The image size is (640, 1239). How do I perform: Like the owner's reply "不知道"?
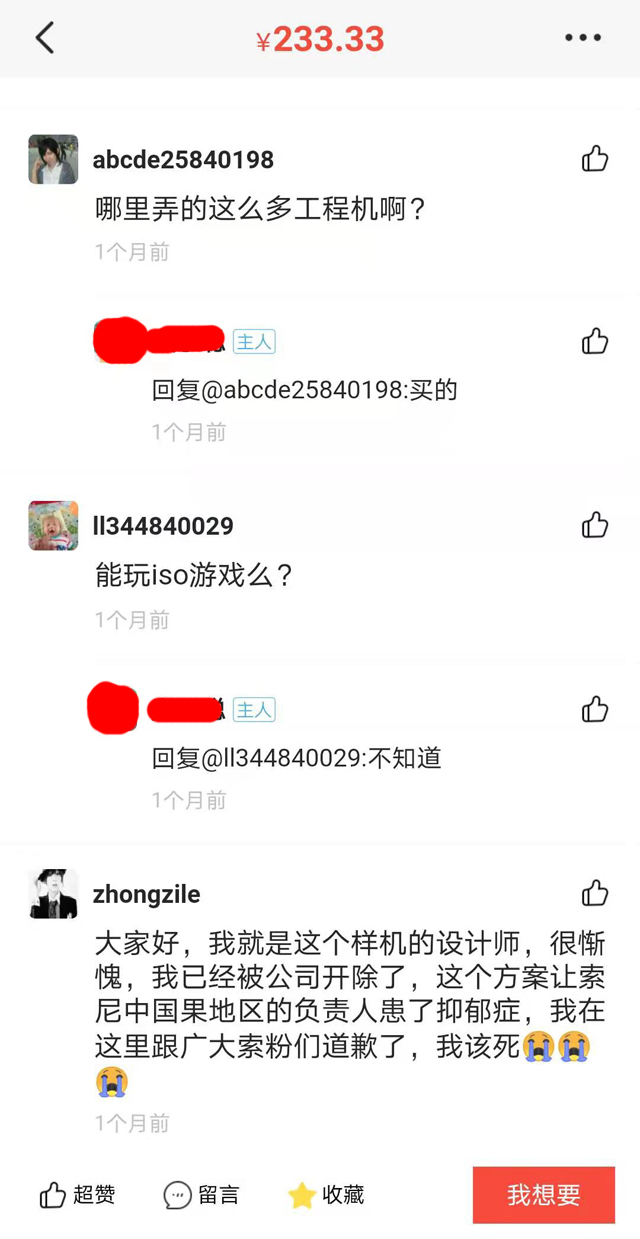click(595, 709)
